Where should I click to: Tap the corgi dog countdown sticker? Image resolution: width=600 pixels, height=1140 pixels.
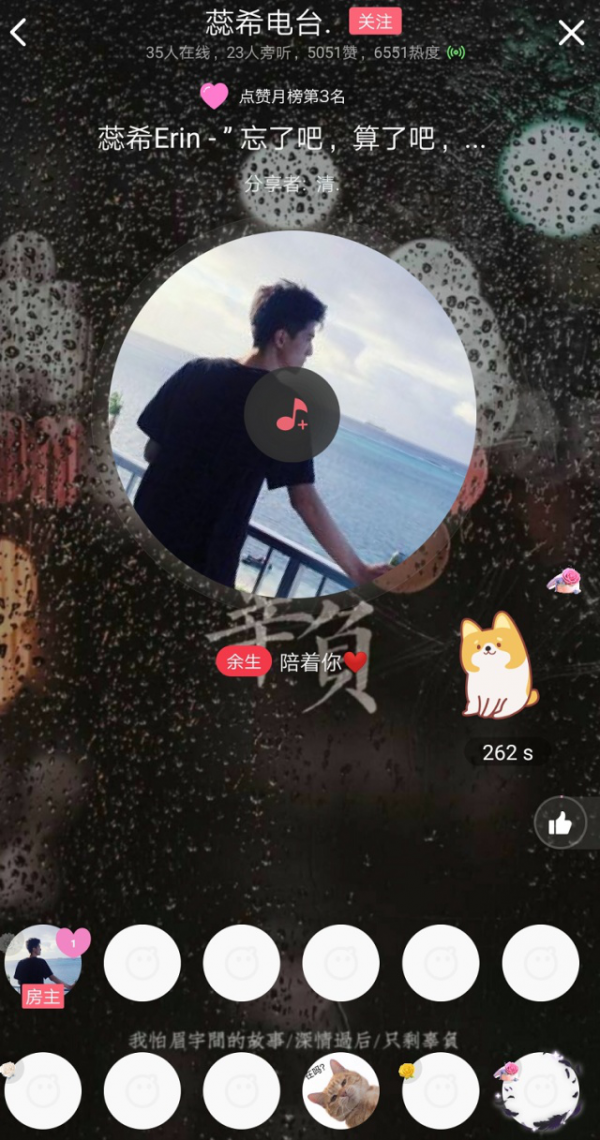497,667
